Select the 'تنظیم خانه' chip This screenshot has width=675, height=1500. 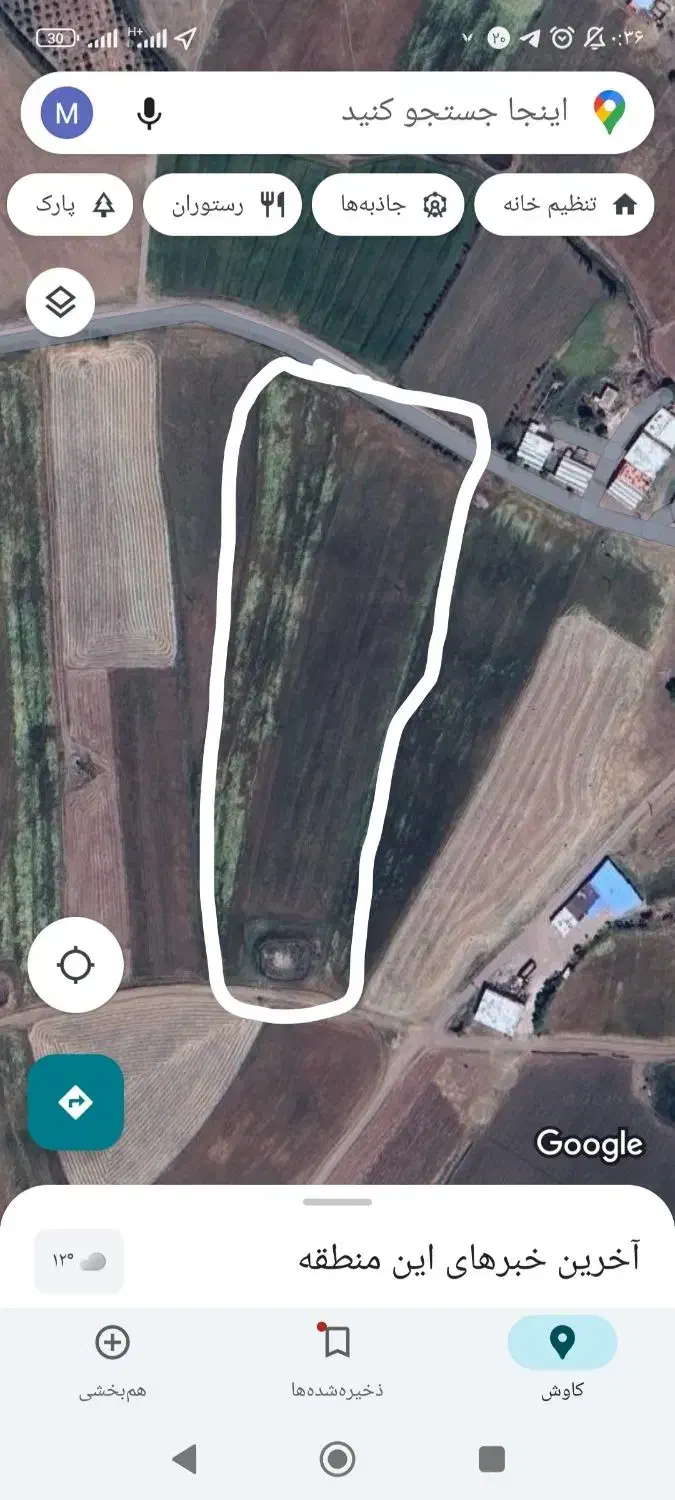pos(563,205)
